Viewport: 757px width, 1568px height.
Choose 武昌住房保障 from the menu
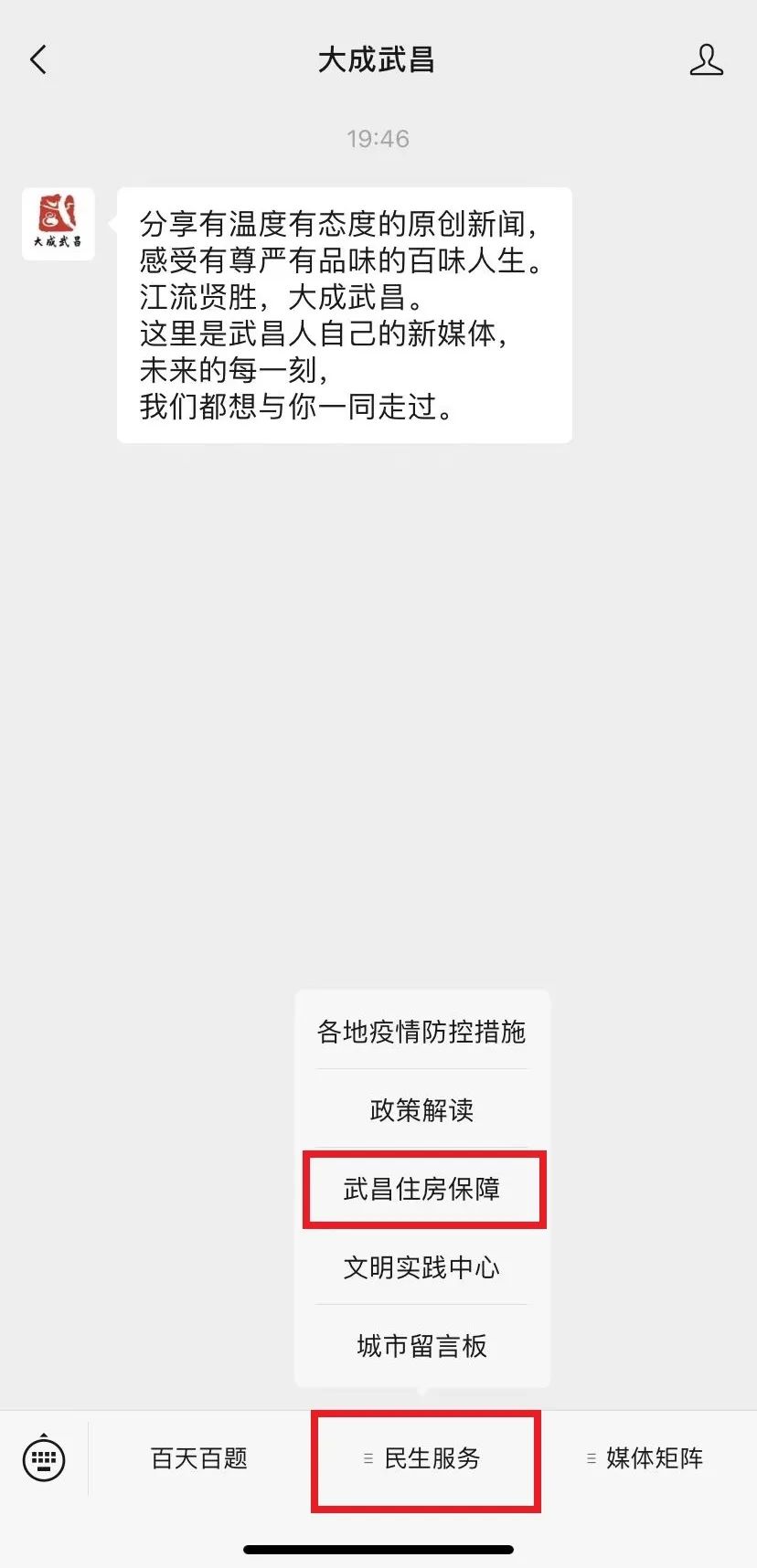point(421,1189)
